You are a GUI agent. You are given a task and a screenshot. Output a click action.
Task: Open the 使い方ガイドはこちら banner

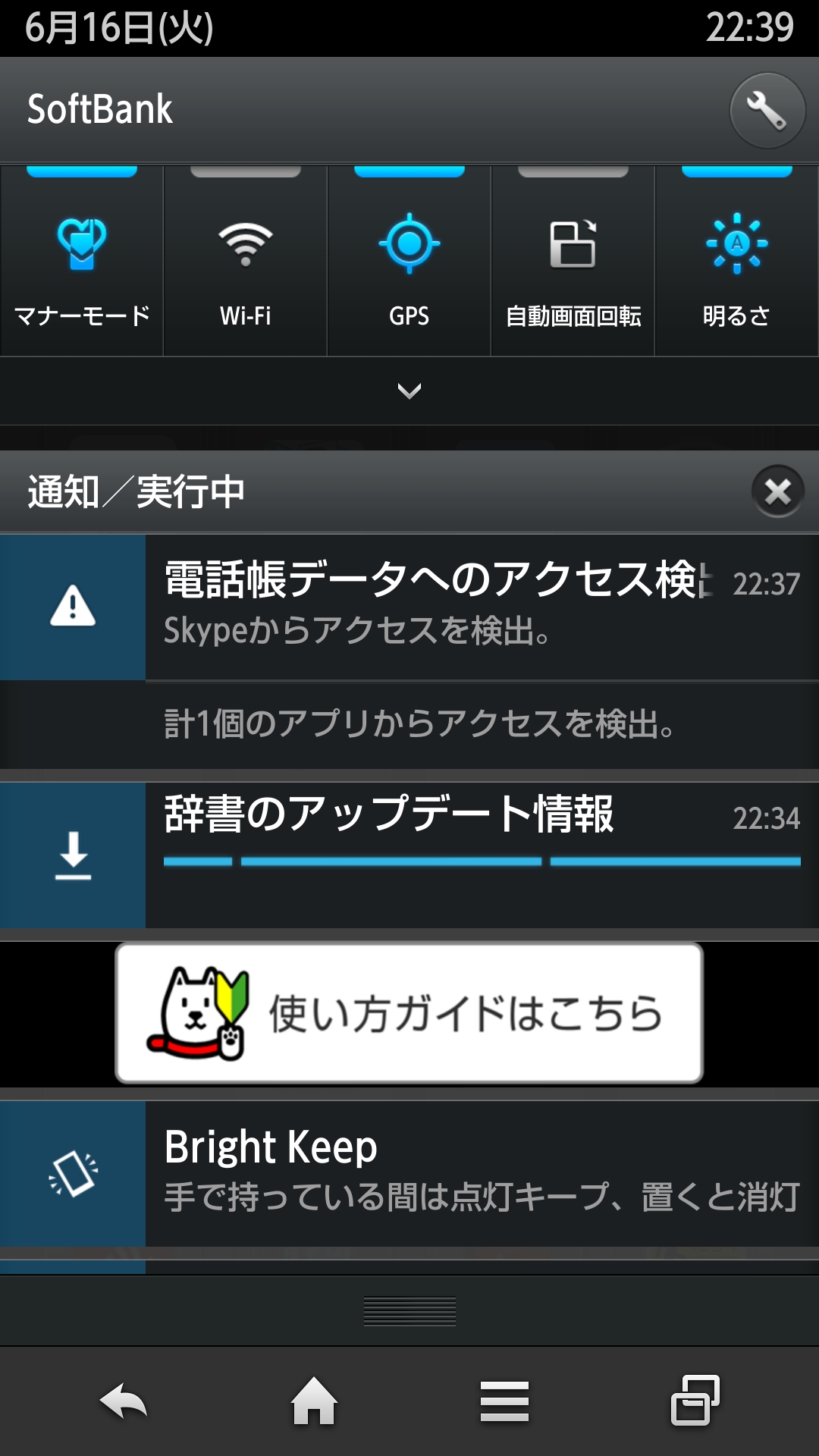click(409, 1013)
